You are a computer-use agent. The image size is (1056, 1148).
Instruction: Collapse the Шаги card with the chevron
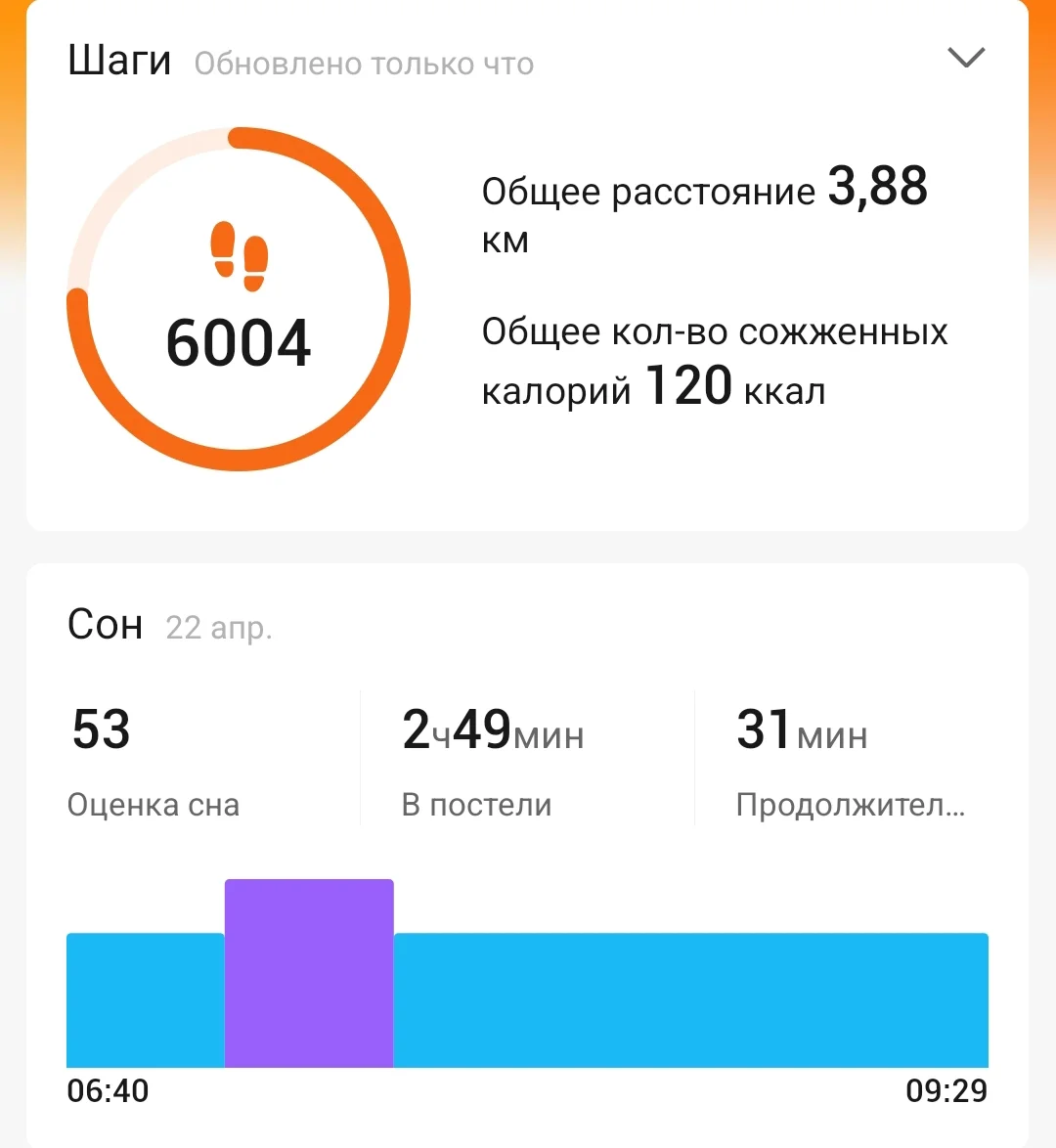pos(966,57)
